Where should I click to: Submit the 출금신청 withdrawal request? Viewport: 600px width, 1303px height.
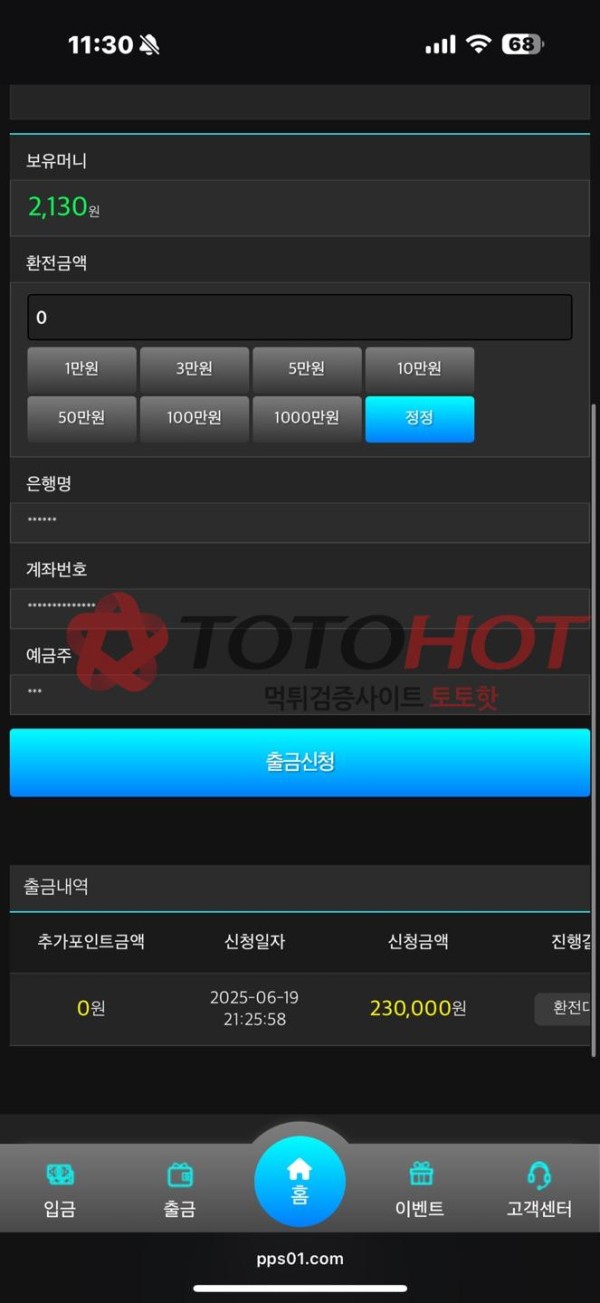(300, 762)
